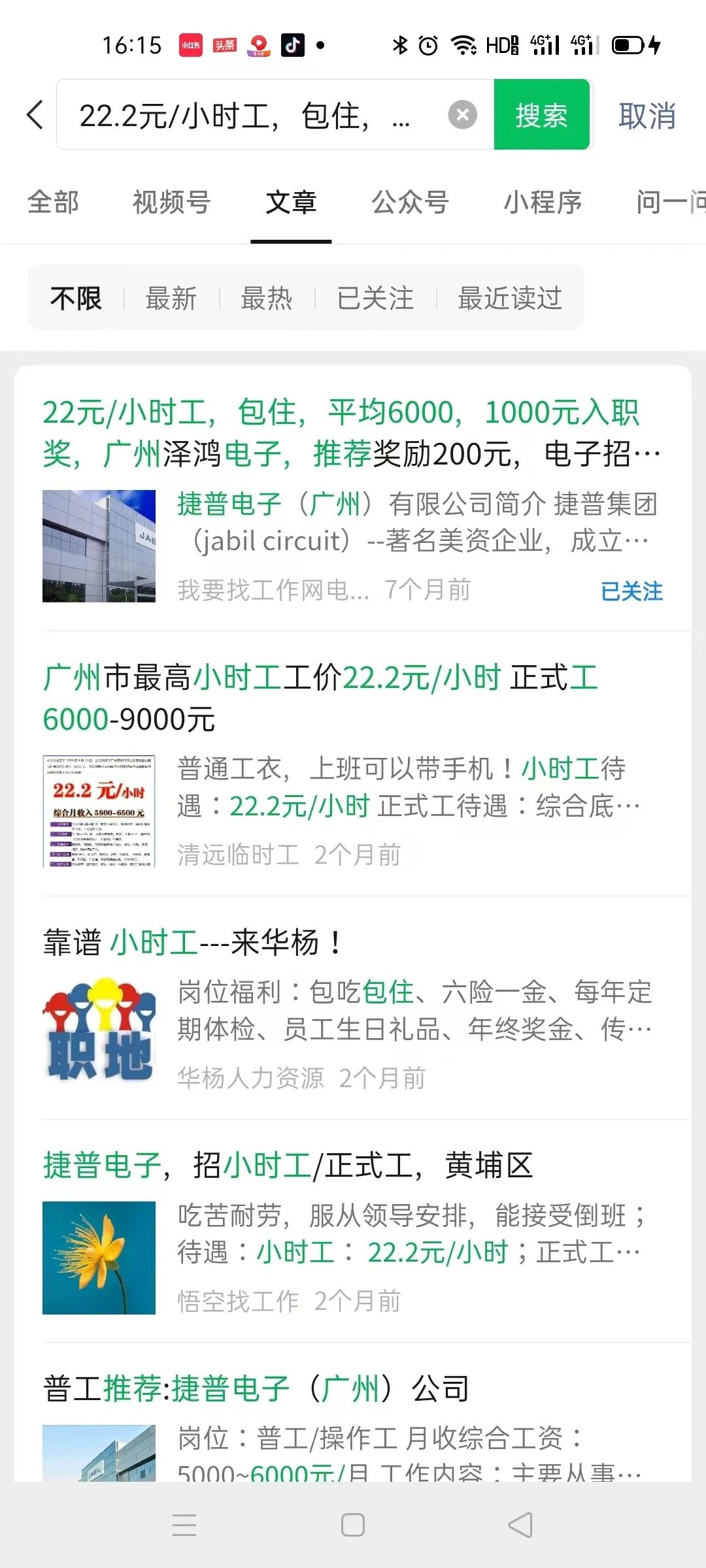Filter results by 最热
Viewport: 706px width, 1568px height.
tap(266, 299)
